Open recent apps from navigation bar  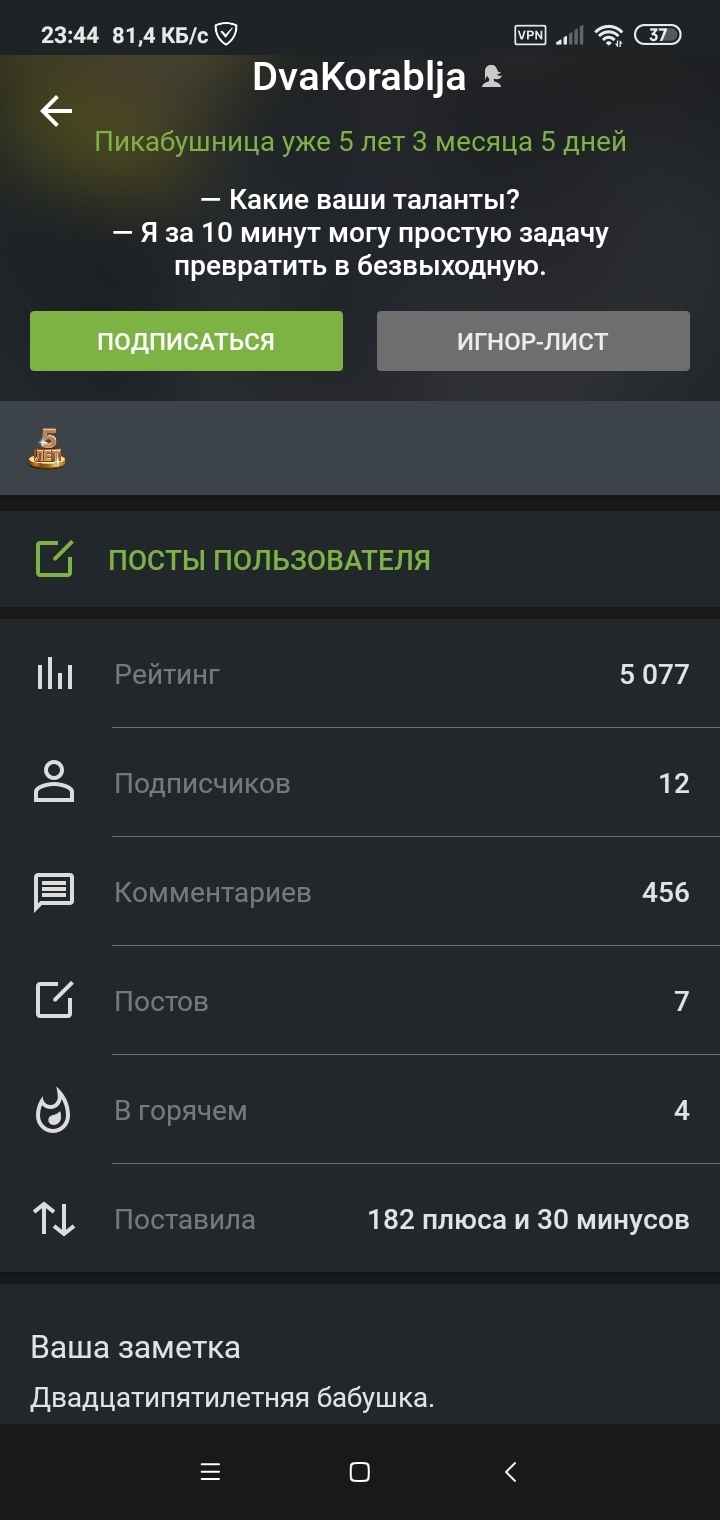coord(210,1472)
